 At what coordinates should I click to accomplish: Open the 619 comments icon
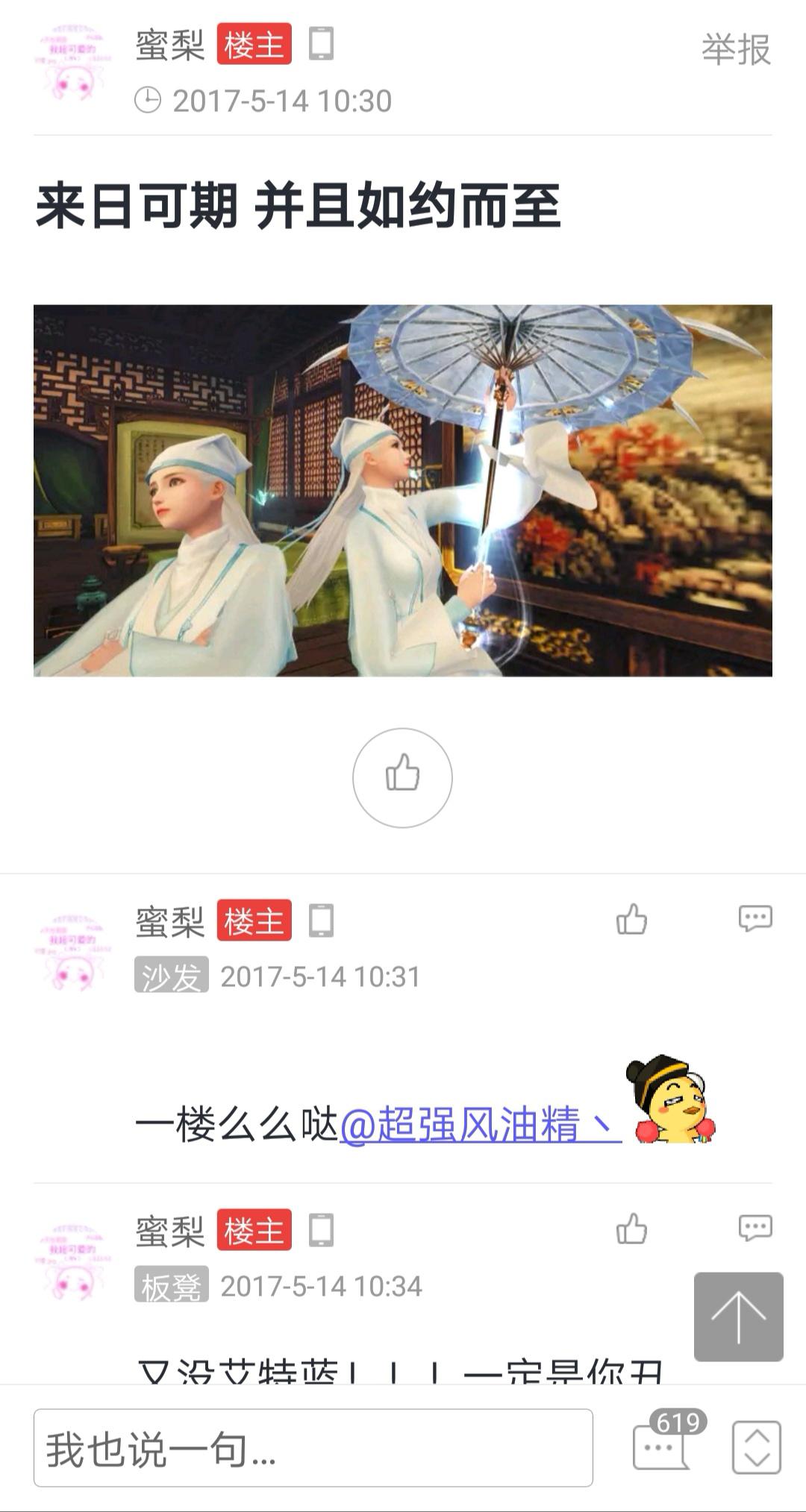pos(663,1445)
